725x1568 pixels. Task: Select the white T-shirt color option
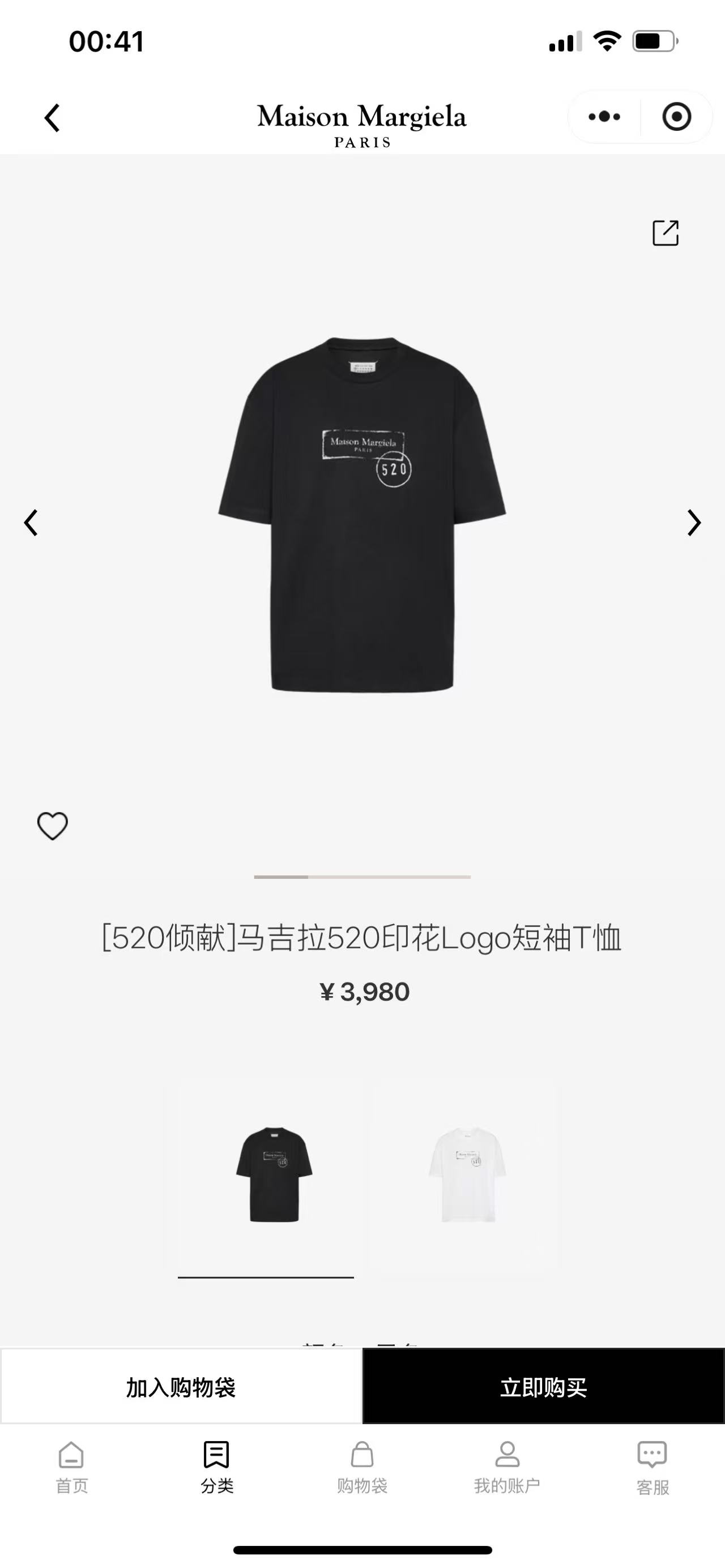[466, 1174]
